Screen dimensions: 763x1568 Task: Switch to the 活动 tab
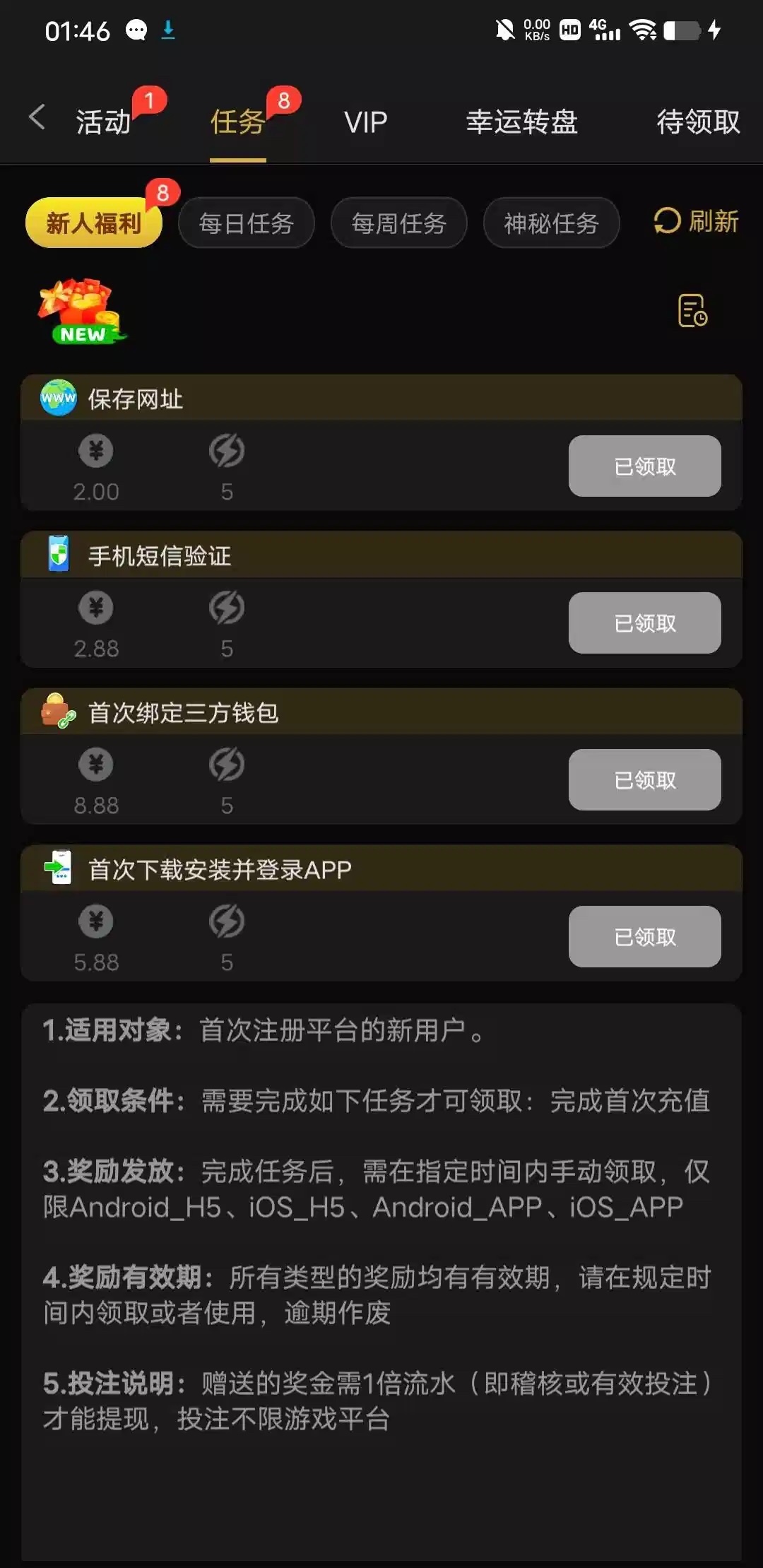pyautogui.click(x=104, y=122)
